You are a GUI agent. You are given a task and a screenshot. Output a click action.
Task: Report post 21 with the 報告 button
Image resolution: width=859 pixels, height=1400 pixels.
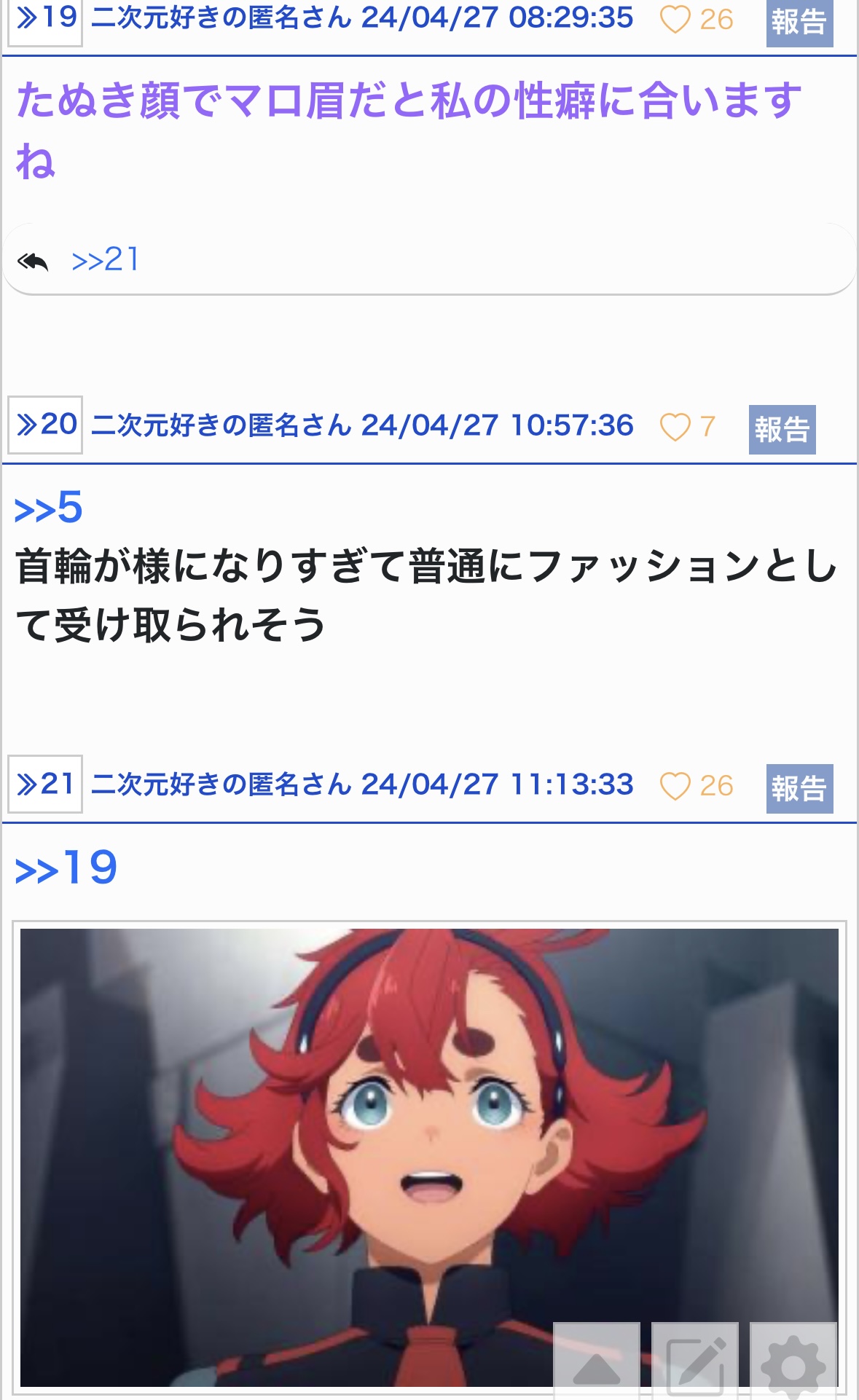799,789
